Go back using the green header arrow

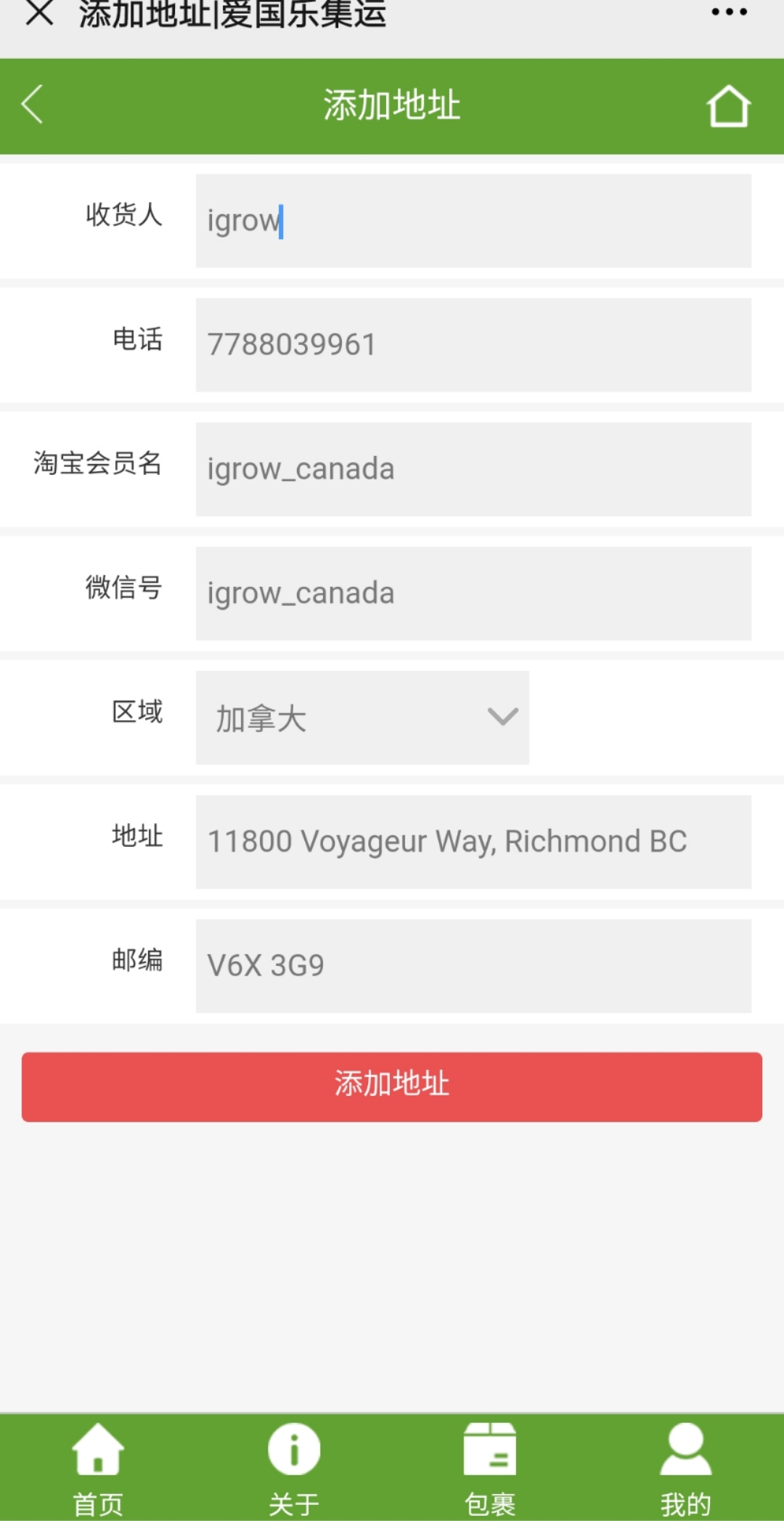(x=33, y=105)
